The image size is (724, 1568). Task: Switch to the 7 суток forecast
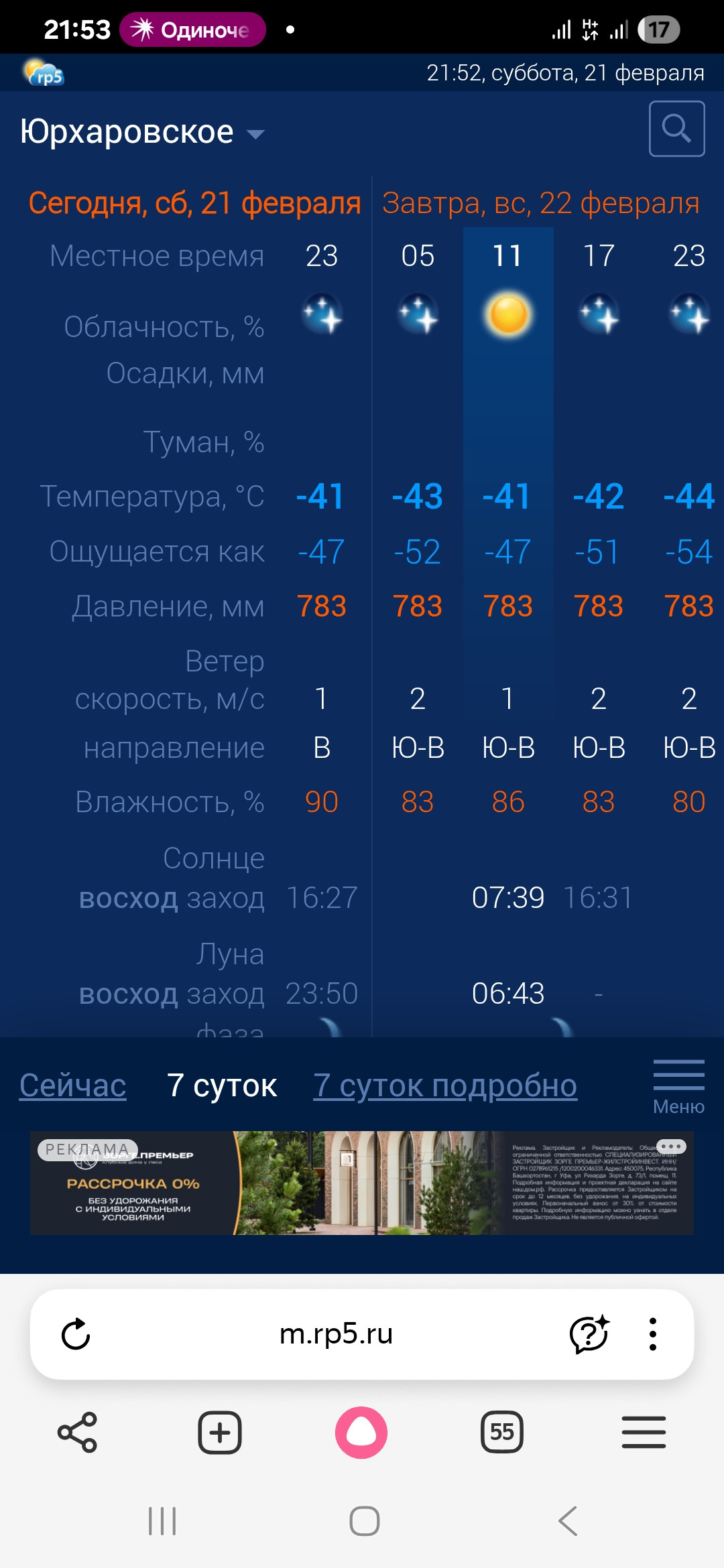(x=221, y=1085)
